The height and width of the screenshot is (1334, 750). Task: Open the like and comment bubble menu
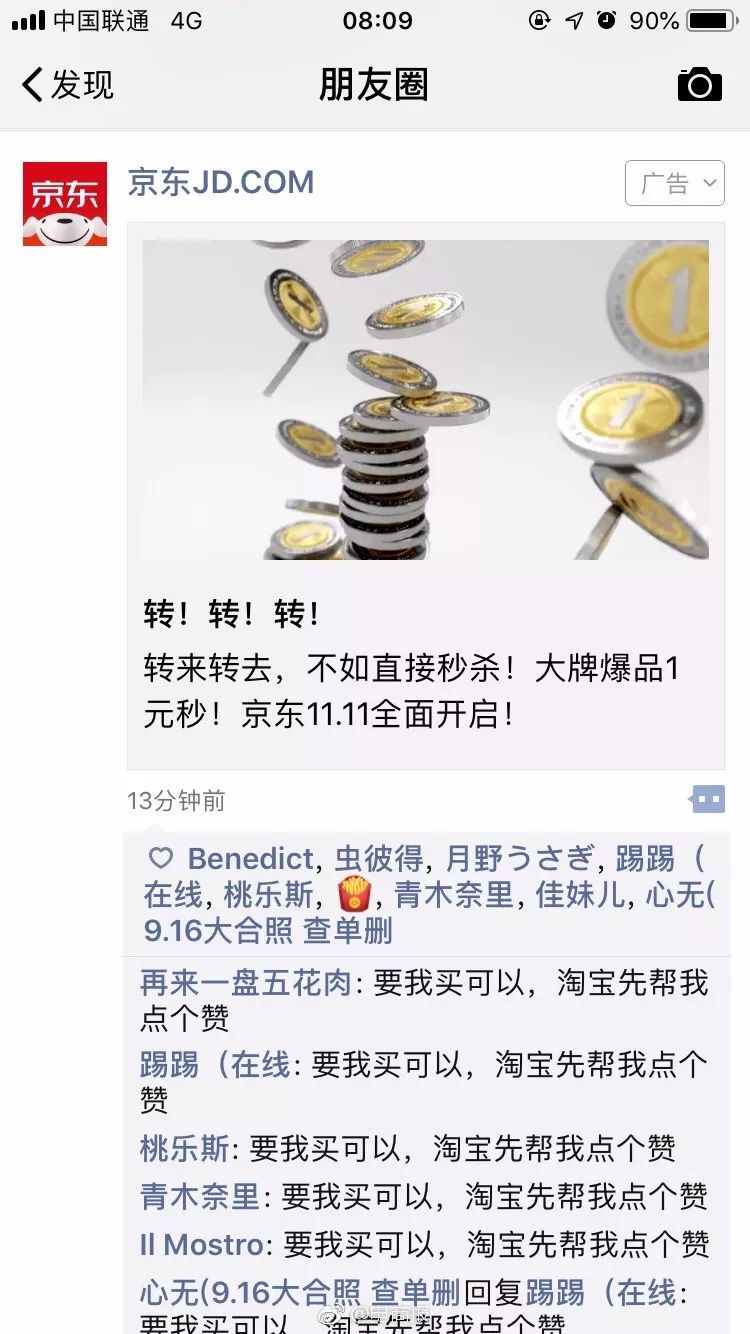tap(707, 799)
